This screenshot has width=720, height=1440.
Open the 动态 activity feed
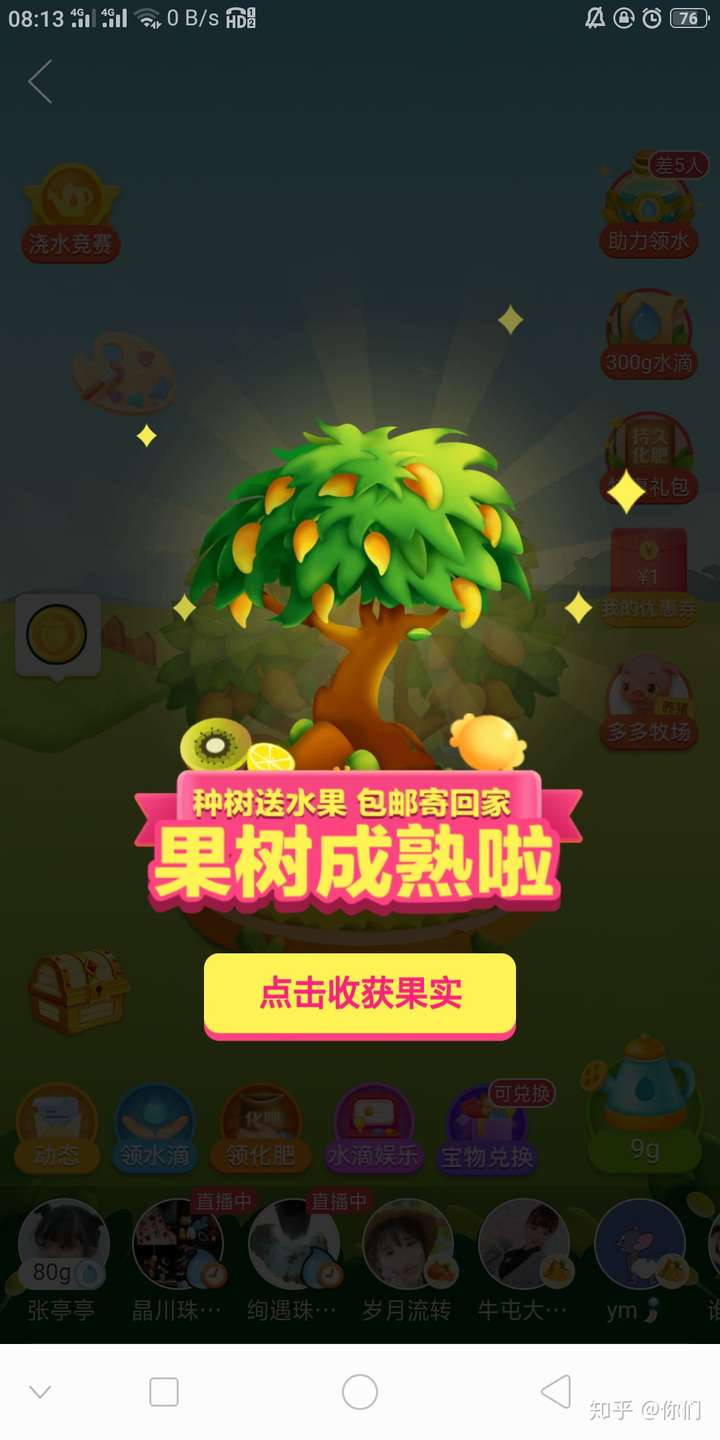pos(57,1125)
